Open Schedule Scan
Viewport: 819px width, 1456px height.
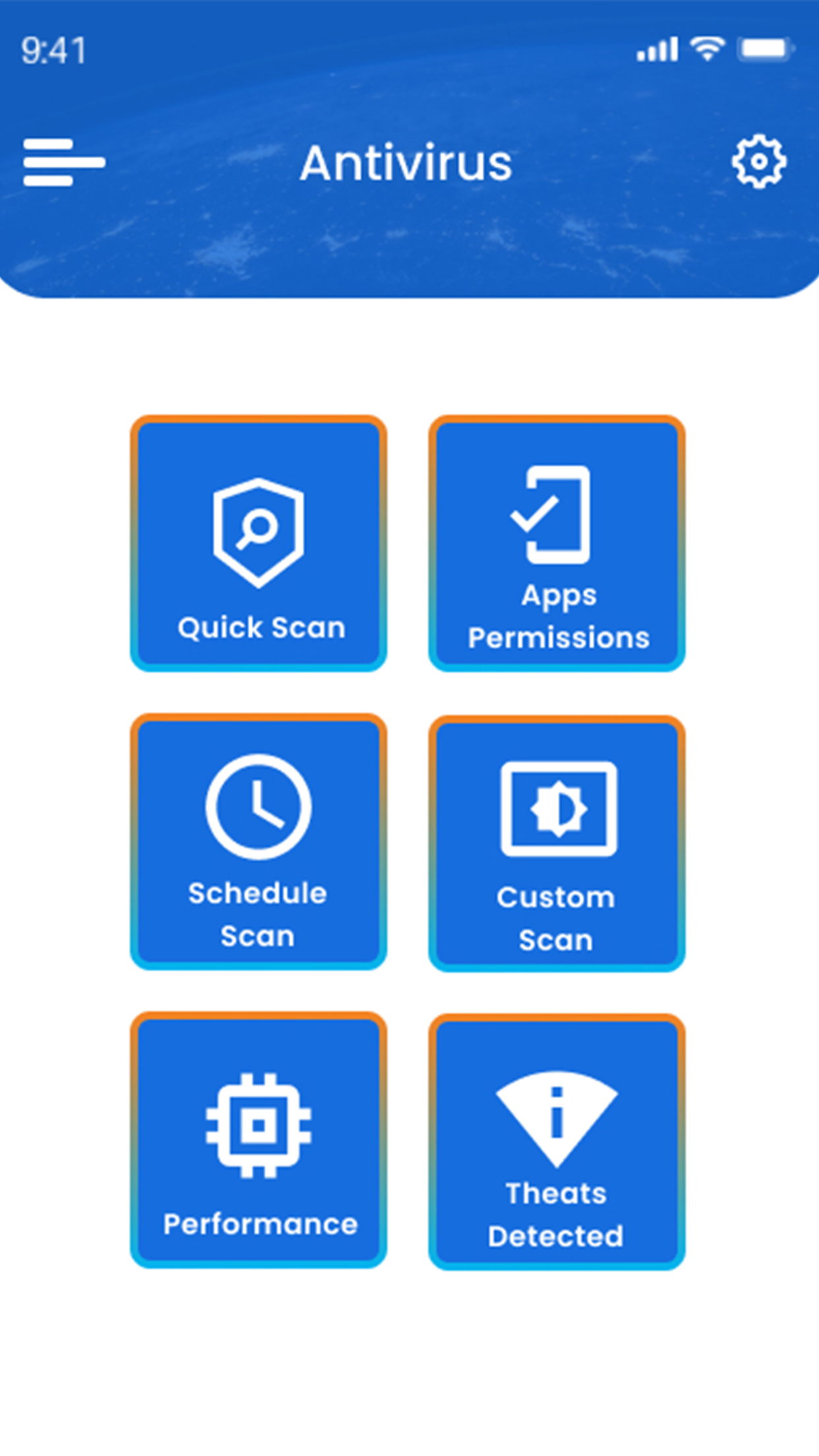tap(258, 841)
